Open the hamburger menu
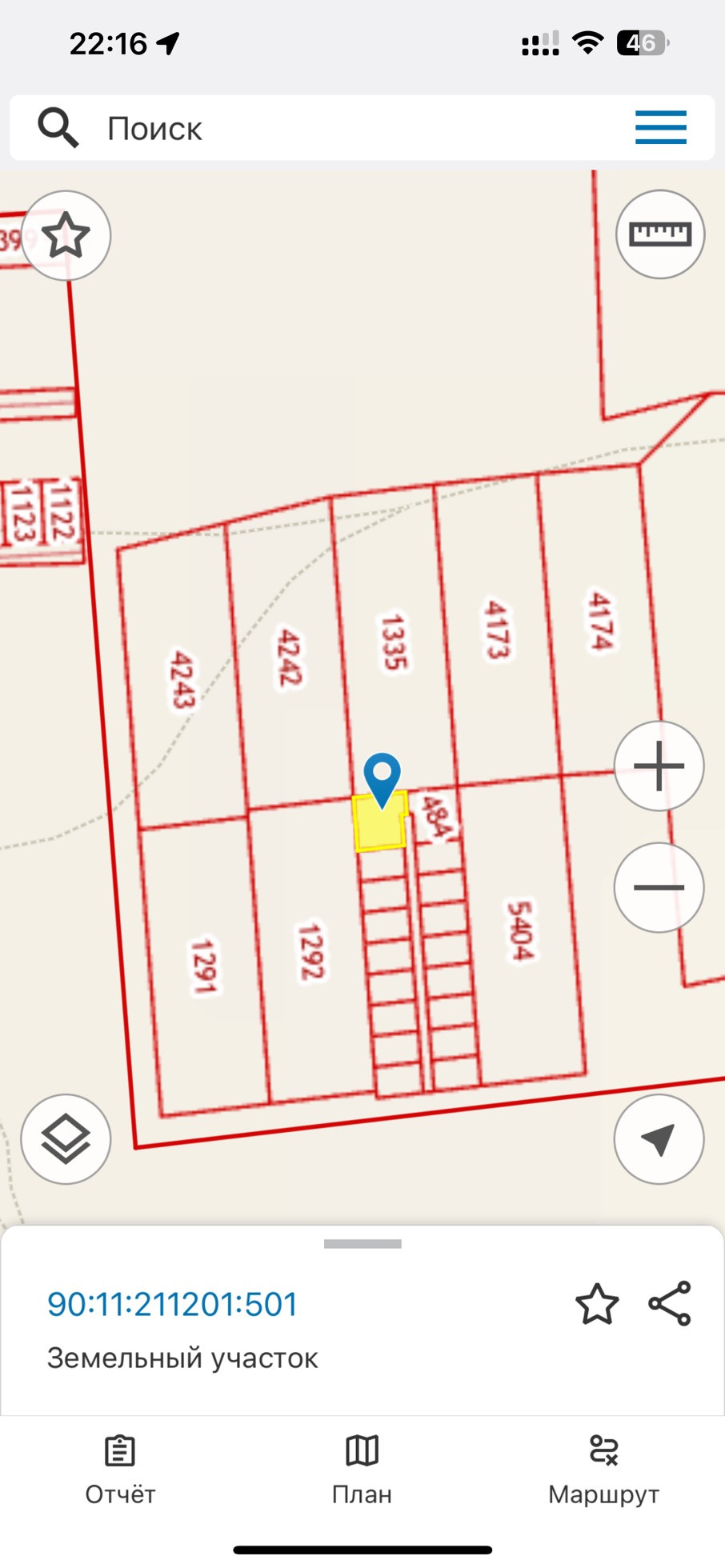The image size is (725, 1568). click(x=660, y=128)
